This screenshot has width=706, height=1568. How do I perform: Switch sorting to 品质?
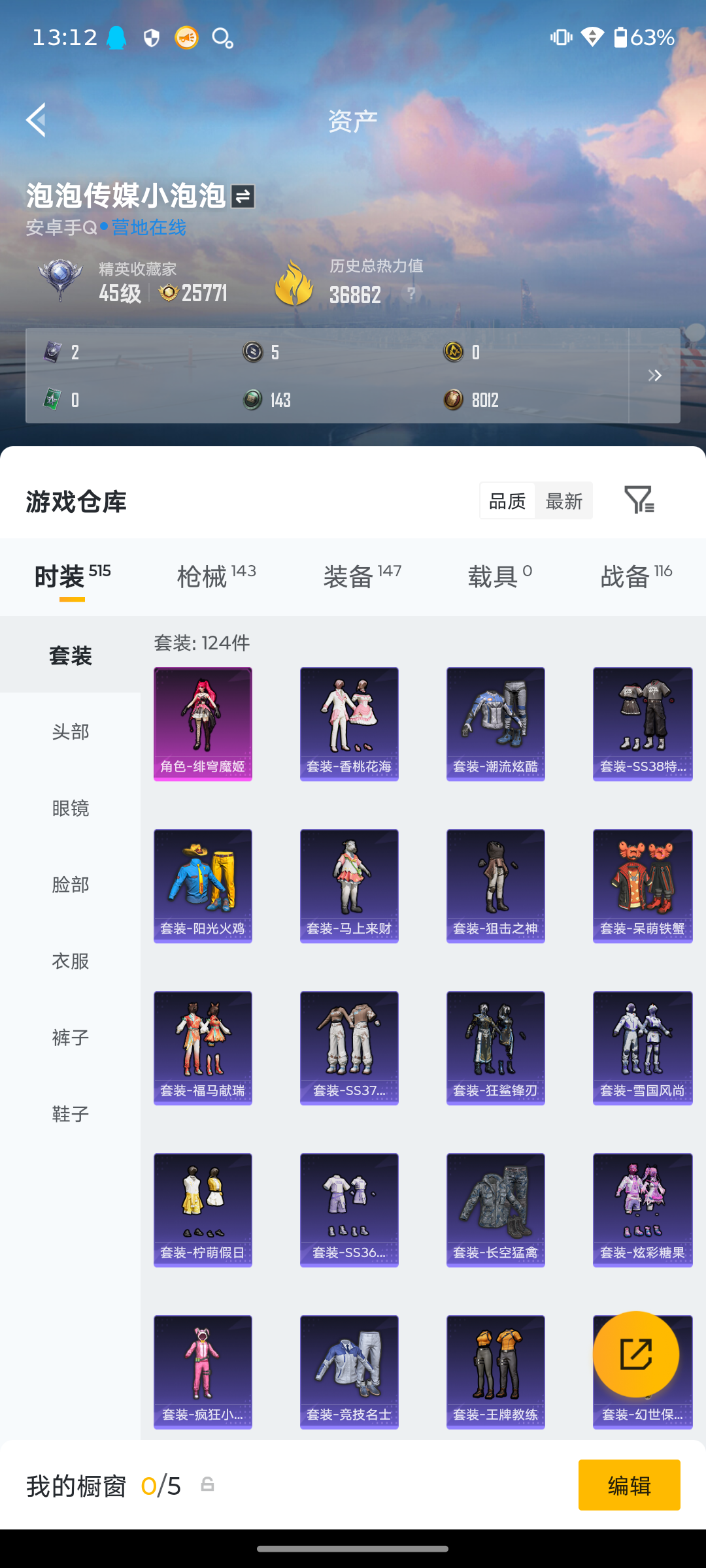[x=508, y=500]
